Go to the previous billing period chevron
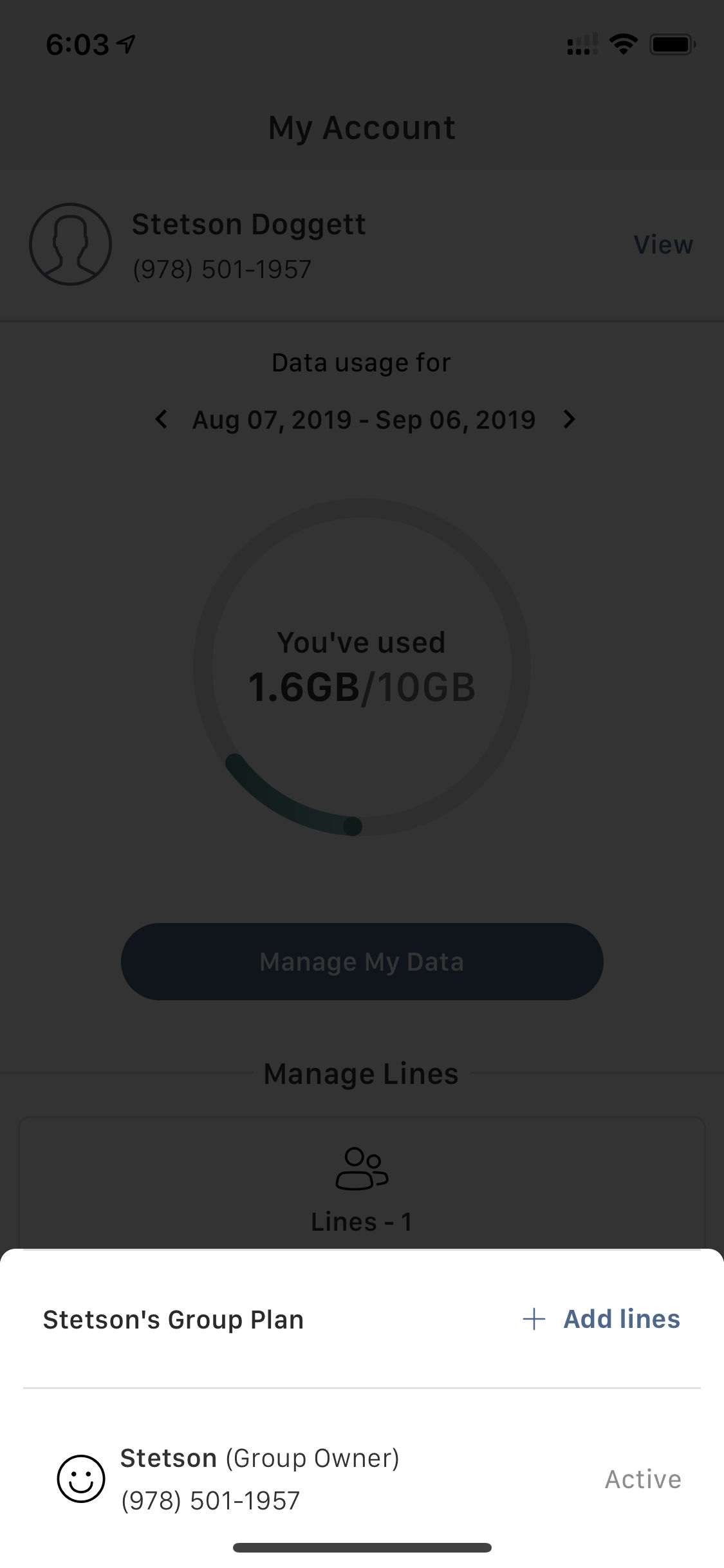The width and height of the screenshot is (724, 1568). click(x=162, y=420)
